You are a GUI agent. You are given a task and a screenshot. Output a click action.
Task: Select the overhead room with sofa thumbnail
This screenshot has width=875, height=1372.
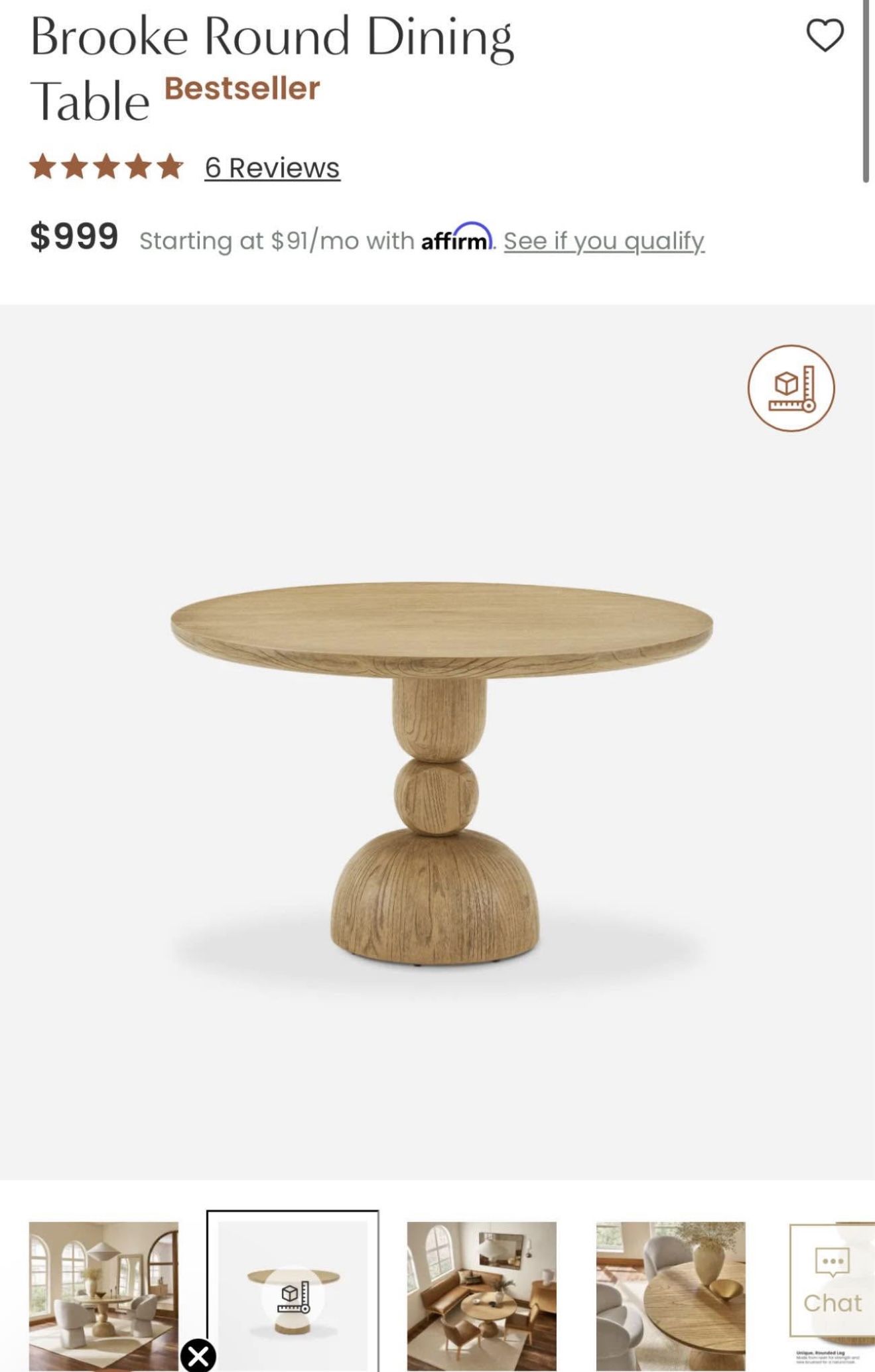pos(482,1295)
